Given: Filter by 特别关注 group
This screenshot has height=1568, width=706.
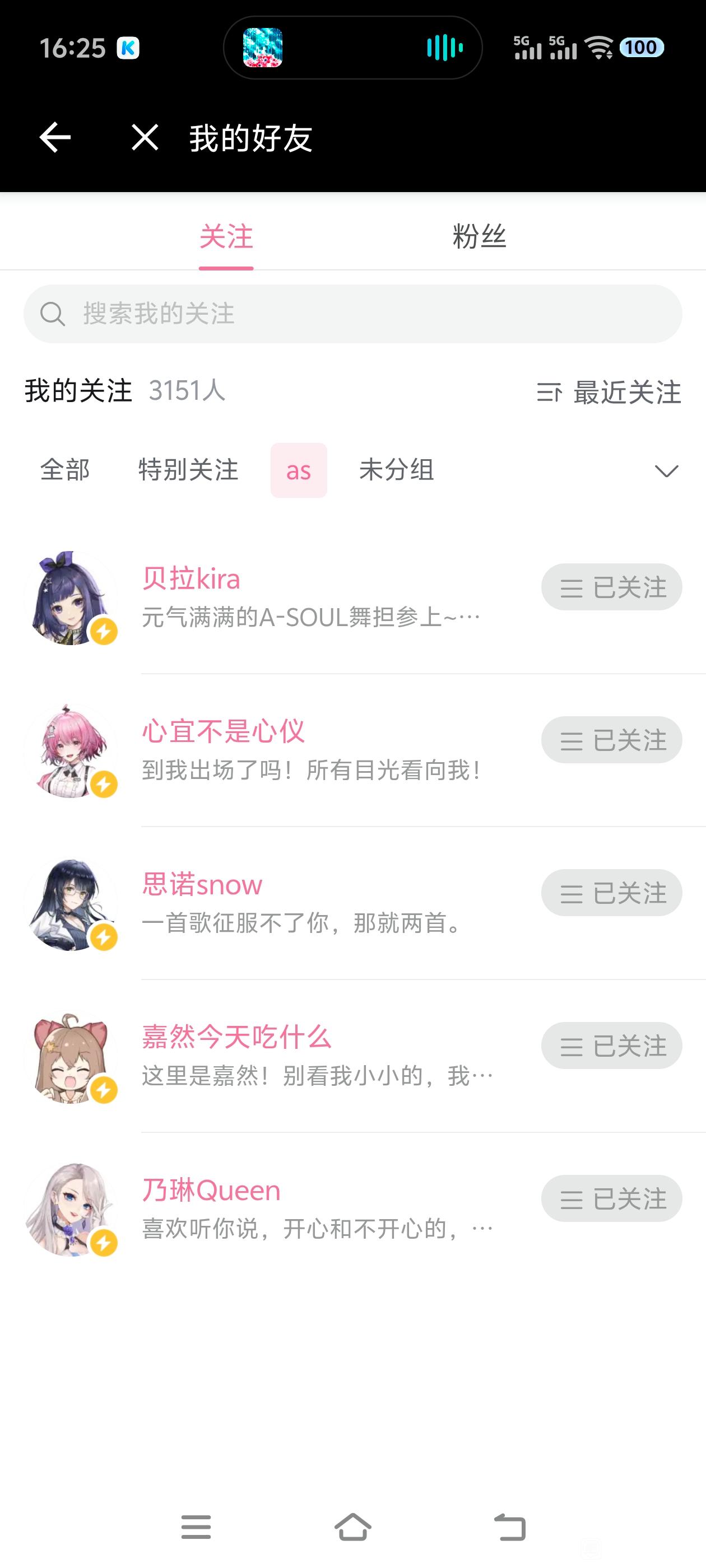Looking at the screenshot, I should point(188,470).
